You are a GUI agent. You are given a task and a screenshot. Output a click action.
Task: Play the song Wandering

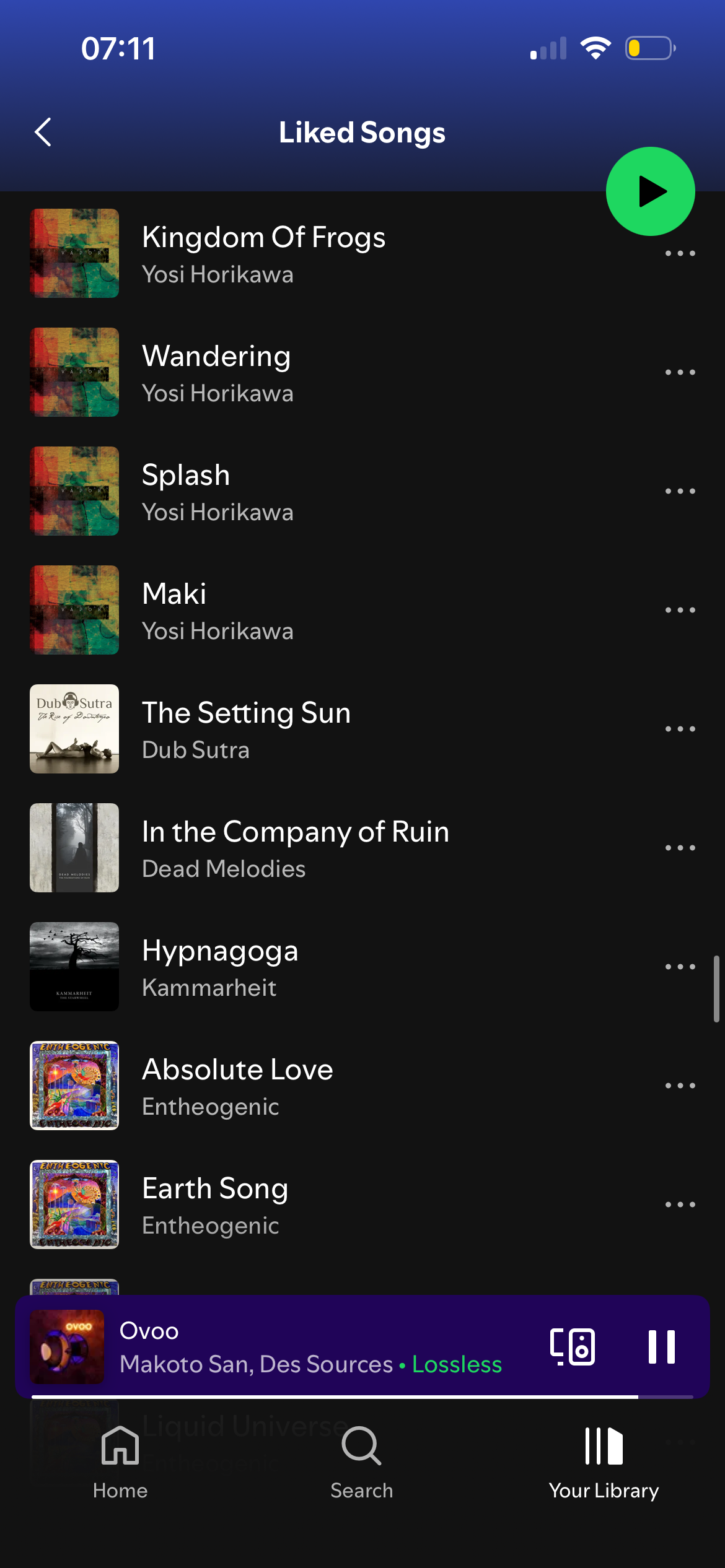coord(216,372)
